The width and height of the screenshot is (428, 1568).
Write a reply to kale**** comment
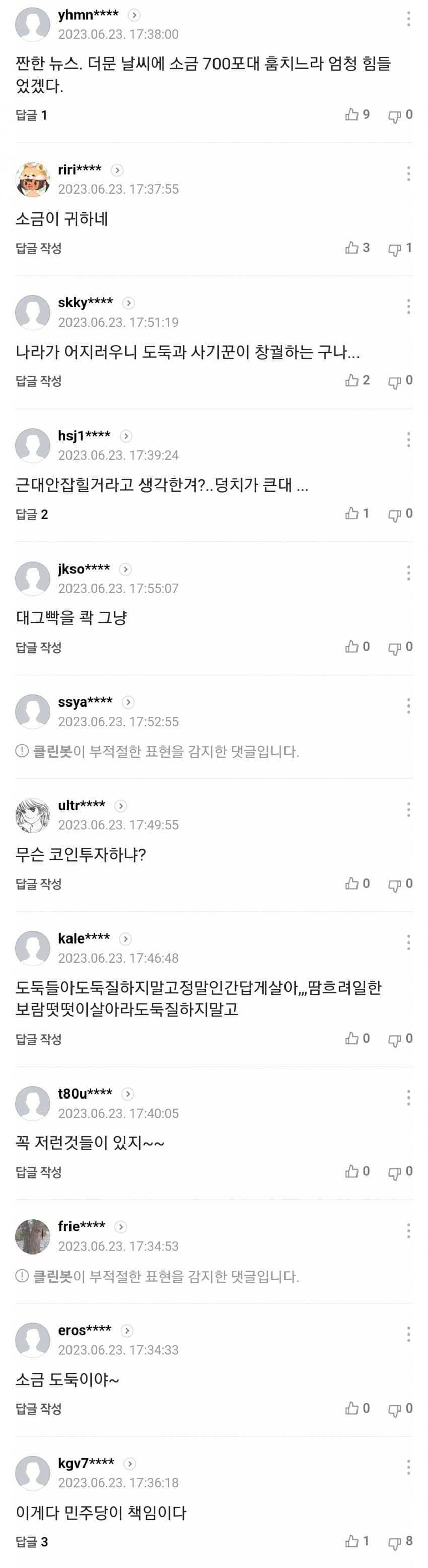point(38,1039)
